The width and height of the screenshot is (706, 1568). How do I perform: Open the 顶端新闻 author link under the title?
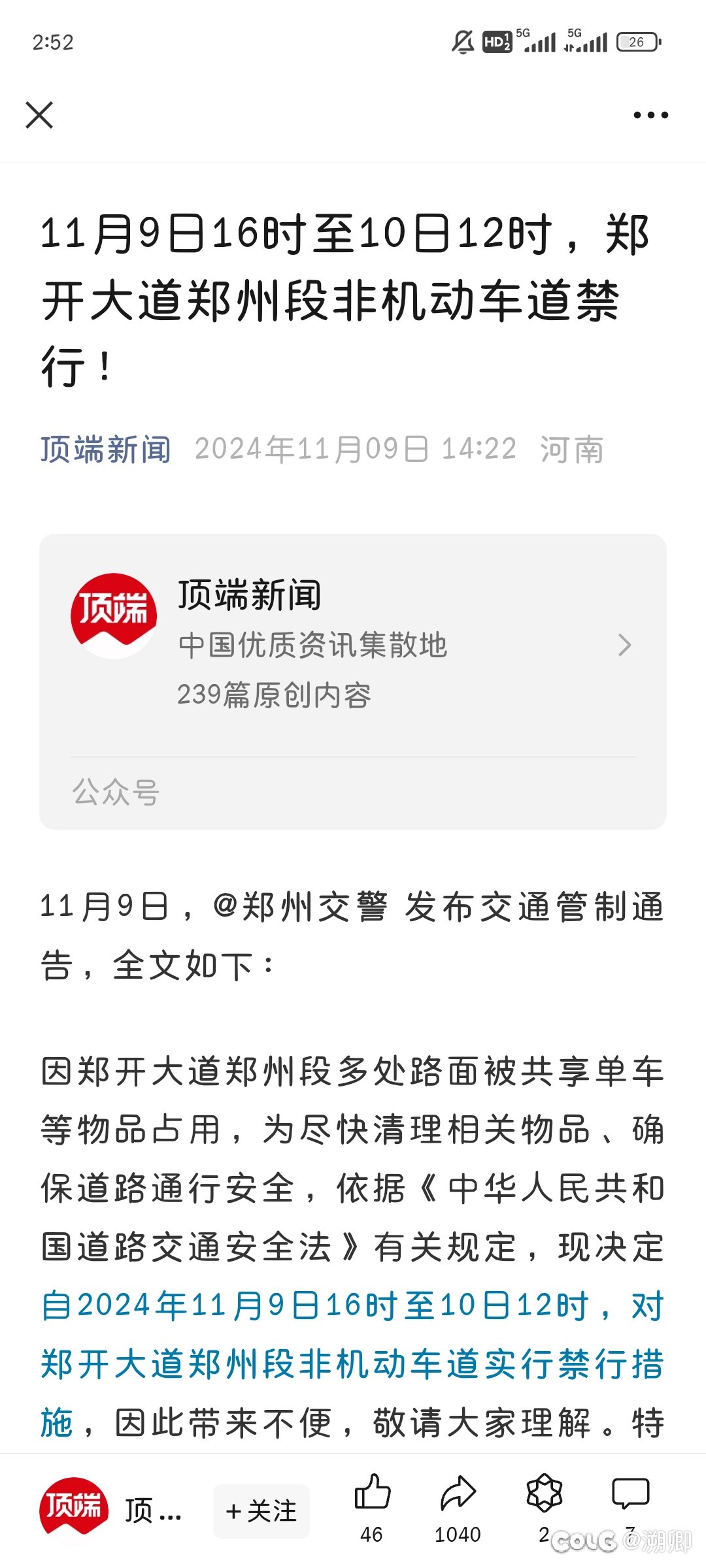[x=106, y=449]
